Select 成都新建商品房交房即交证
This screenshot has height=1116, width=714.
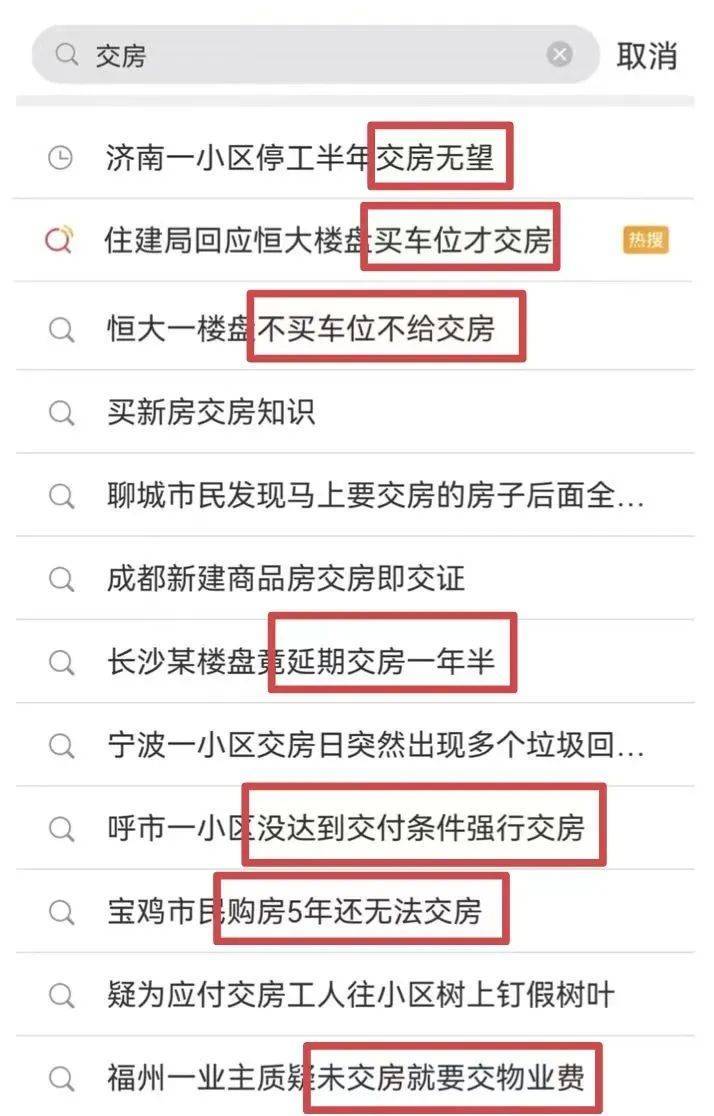pyautogui.click(x=286, y=579)
